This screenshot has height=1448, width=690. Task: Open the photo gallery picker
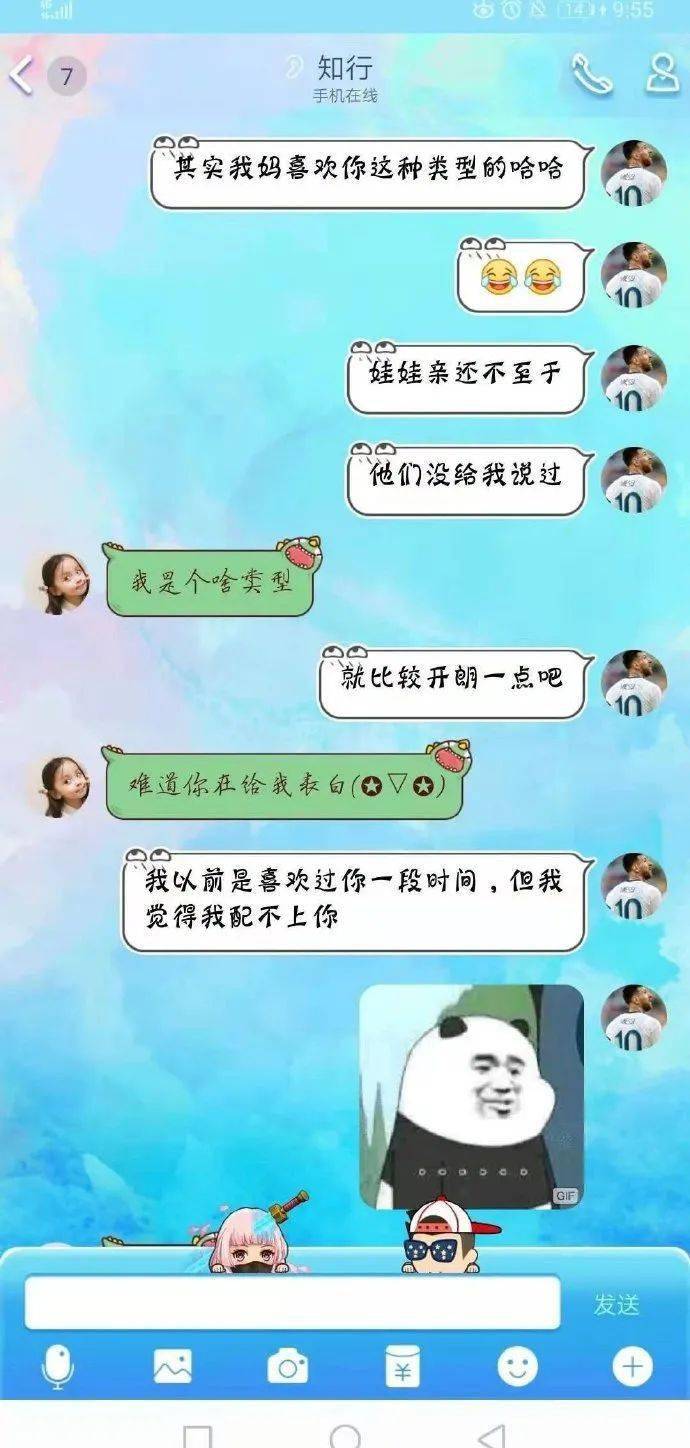pyautogui.click(x=172, y=1366)
